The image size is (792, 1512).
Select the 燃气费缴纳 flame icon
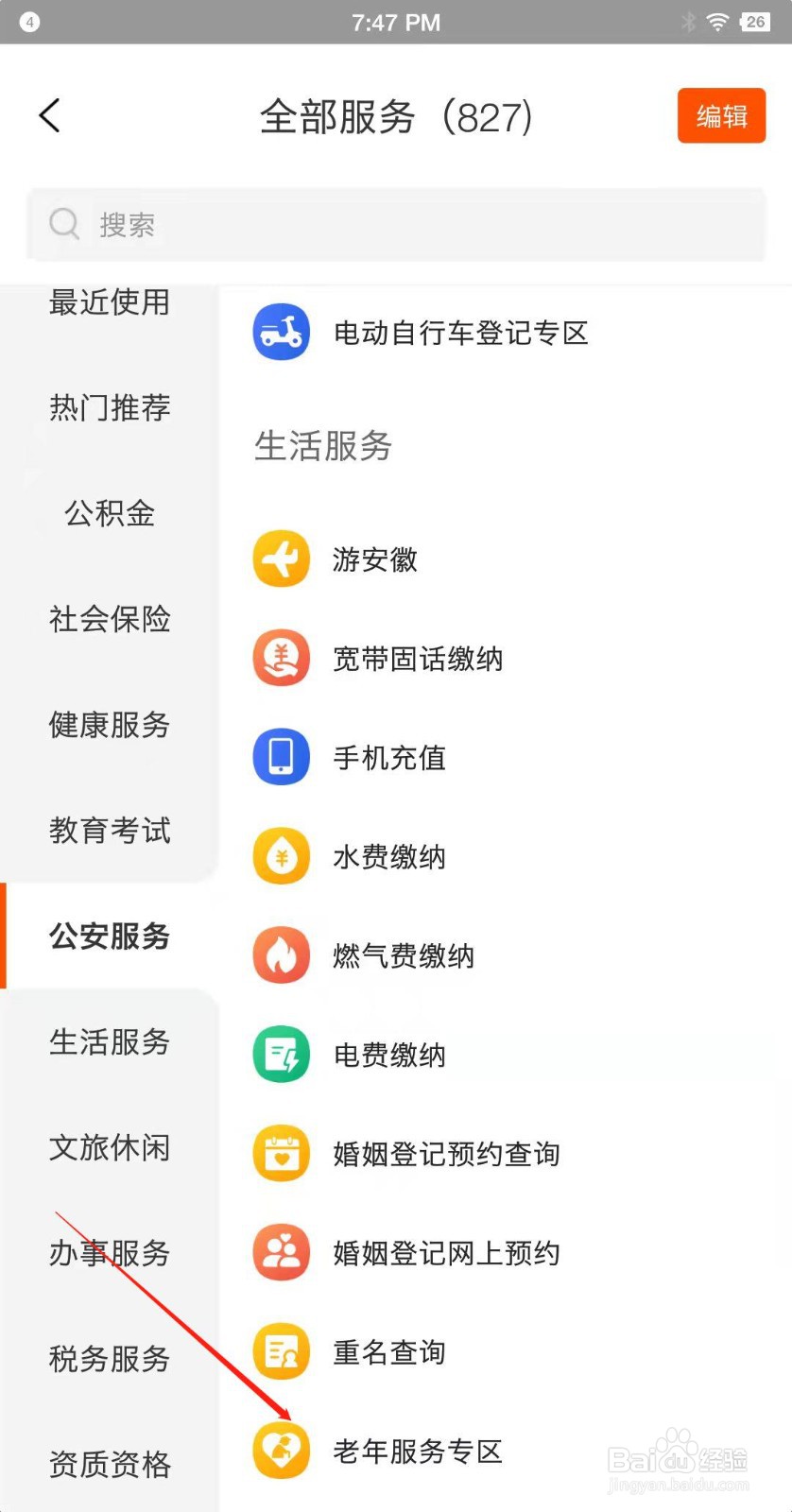pyautogui.click(x=281, y=954)
